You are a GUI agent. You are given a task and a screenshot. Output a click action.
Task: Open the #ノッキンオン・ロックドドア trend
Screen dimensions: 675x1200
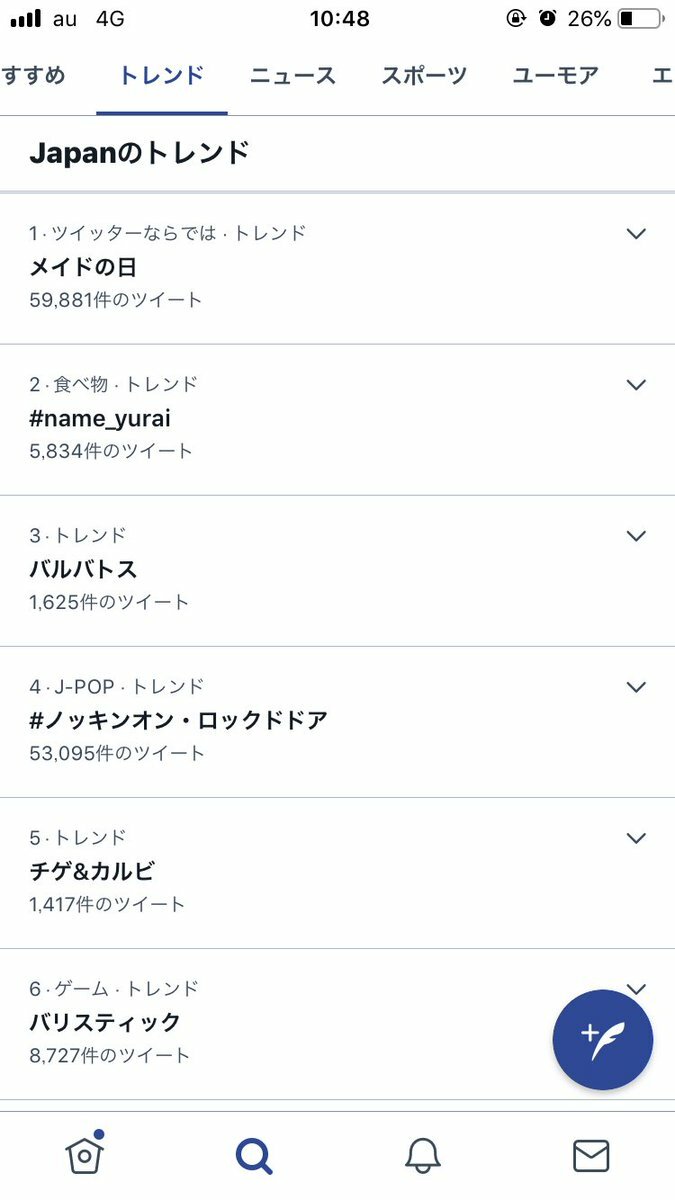(337, 722)
